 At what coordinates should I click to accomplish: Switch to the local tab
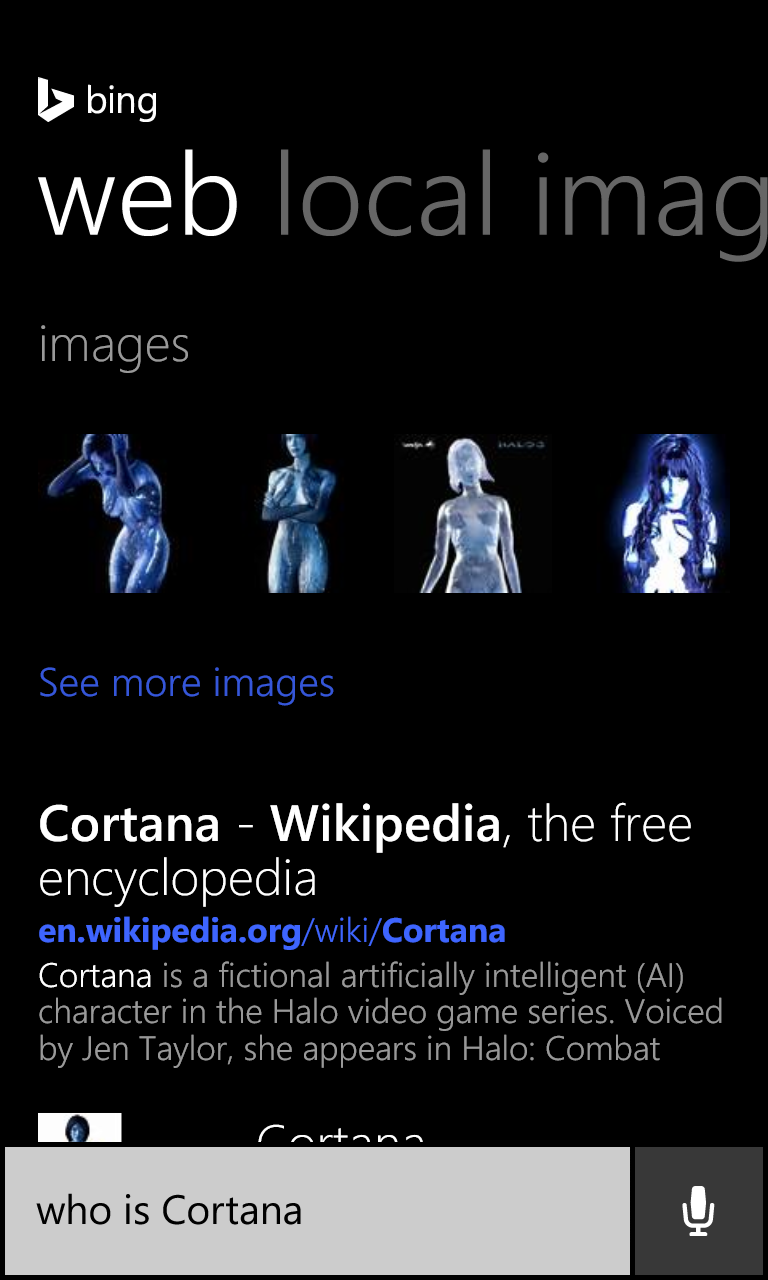pyautogui.click(x=385, y=195)
